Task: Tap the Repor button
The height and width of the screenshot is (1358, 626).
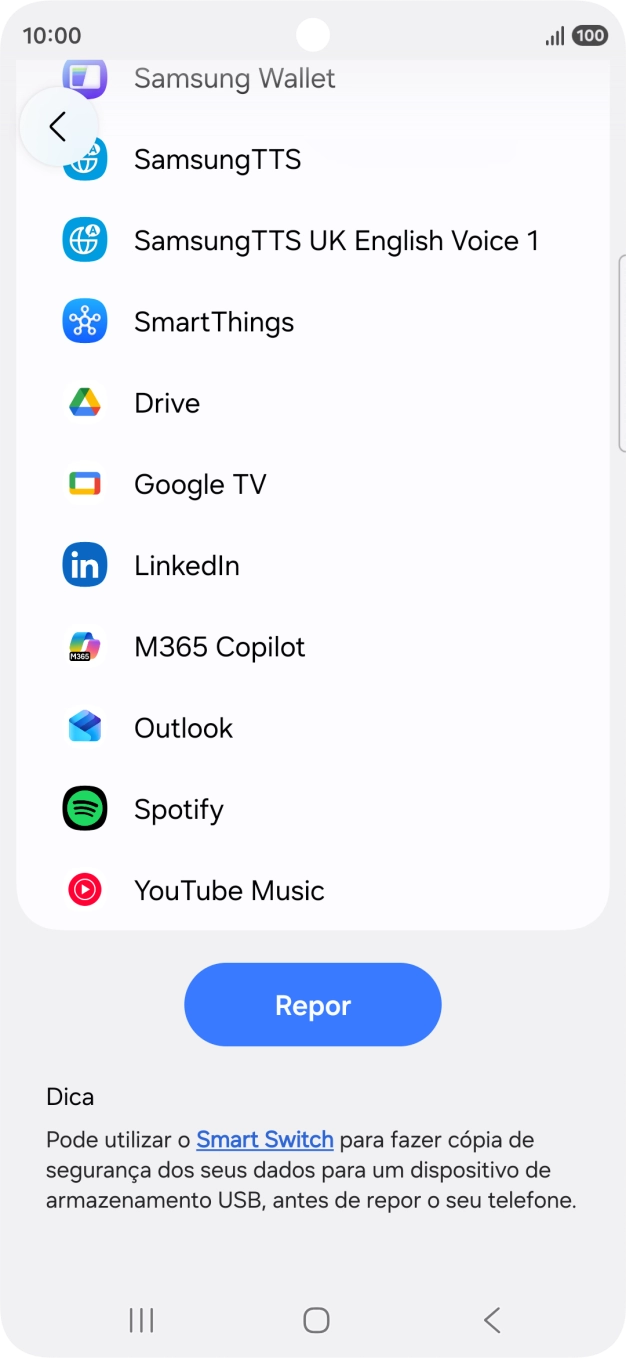Action: pos(312,1005)
